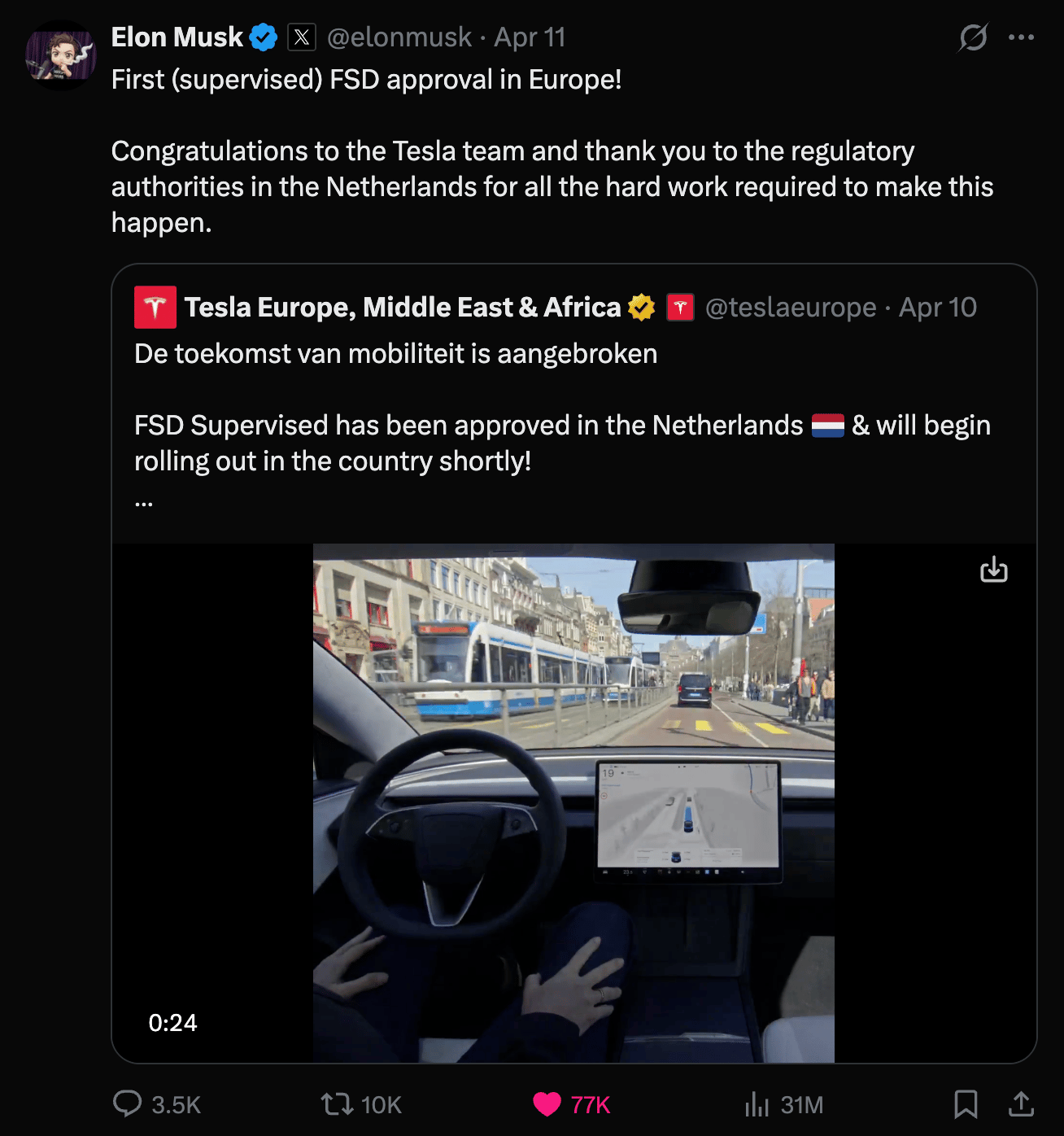View the 31M view analytics
Screen dimensions: 1064x1136
pos(757,1104)
